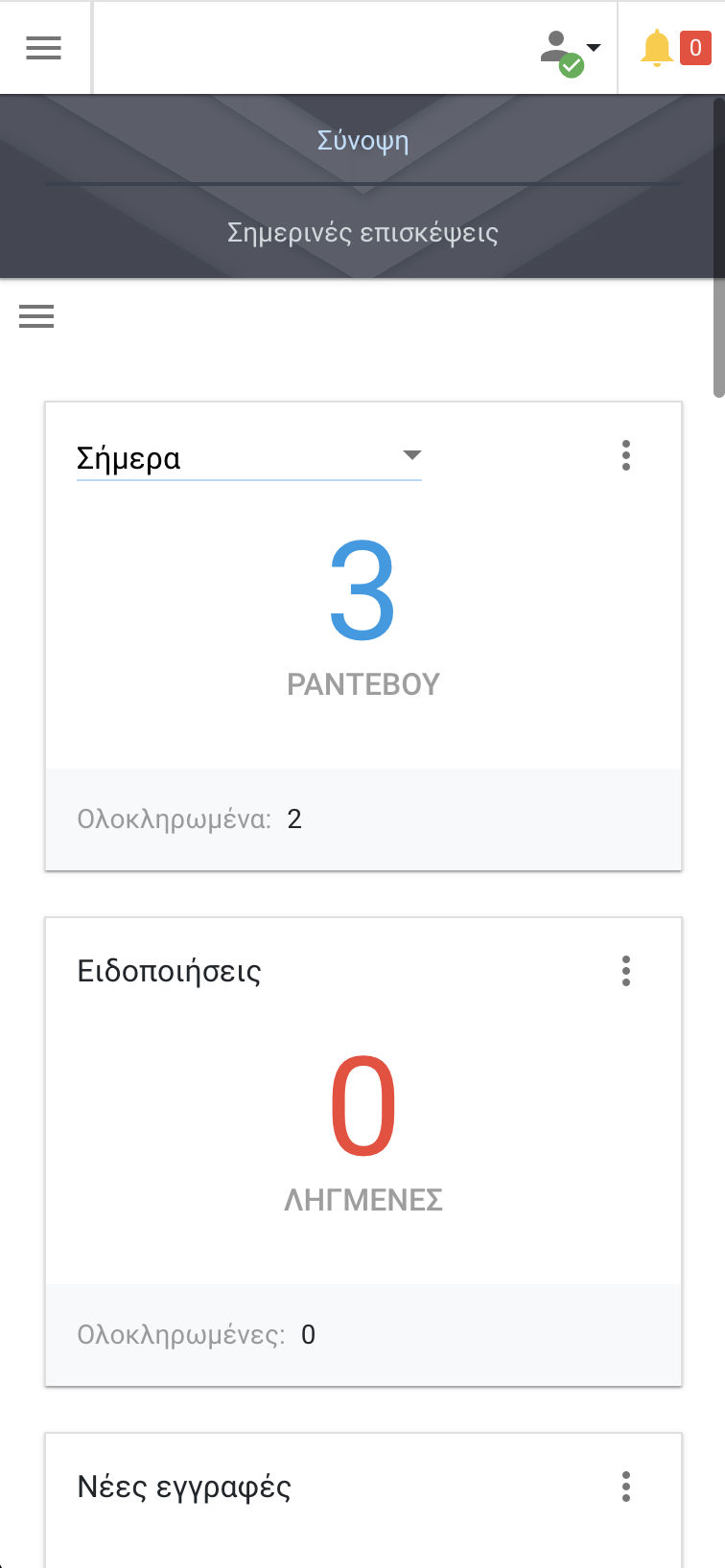Open options for the appointments card
The image size is (725, 1568).
[x=626, y=455]
